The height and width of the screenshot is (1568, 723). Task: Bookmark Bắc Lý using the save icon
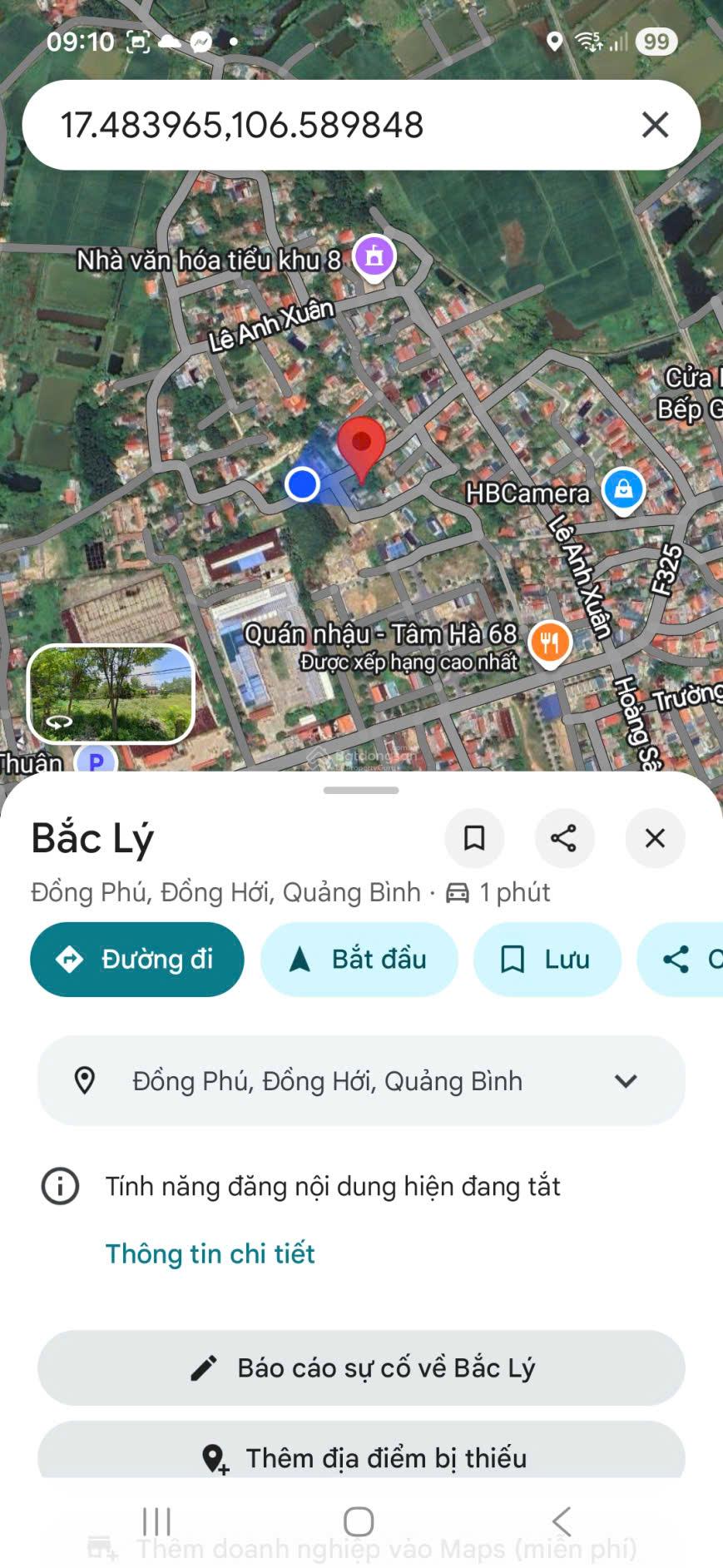click(x=475, y=839)
